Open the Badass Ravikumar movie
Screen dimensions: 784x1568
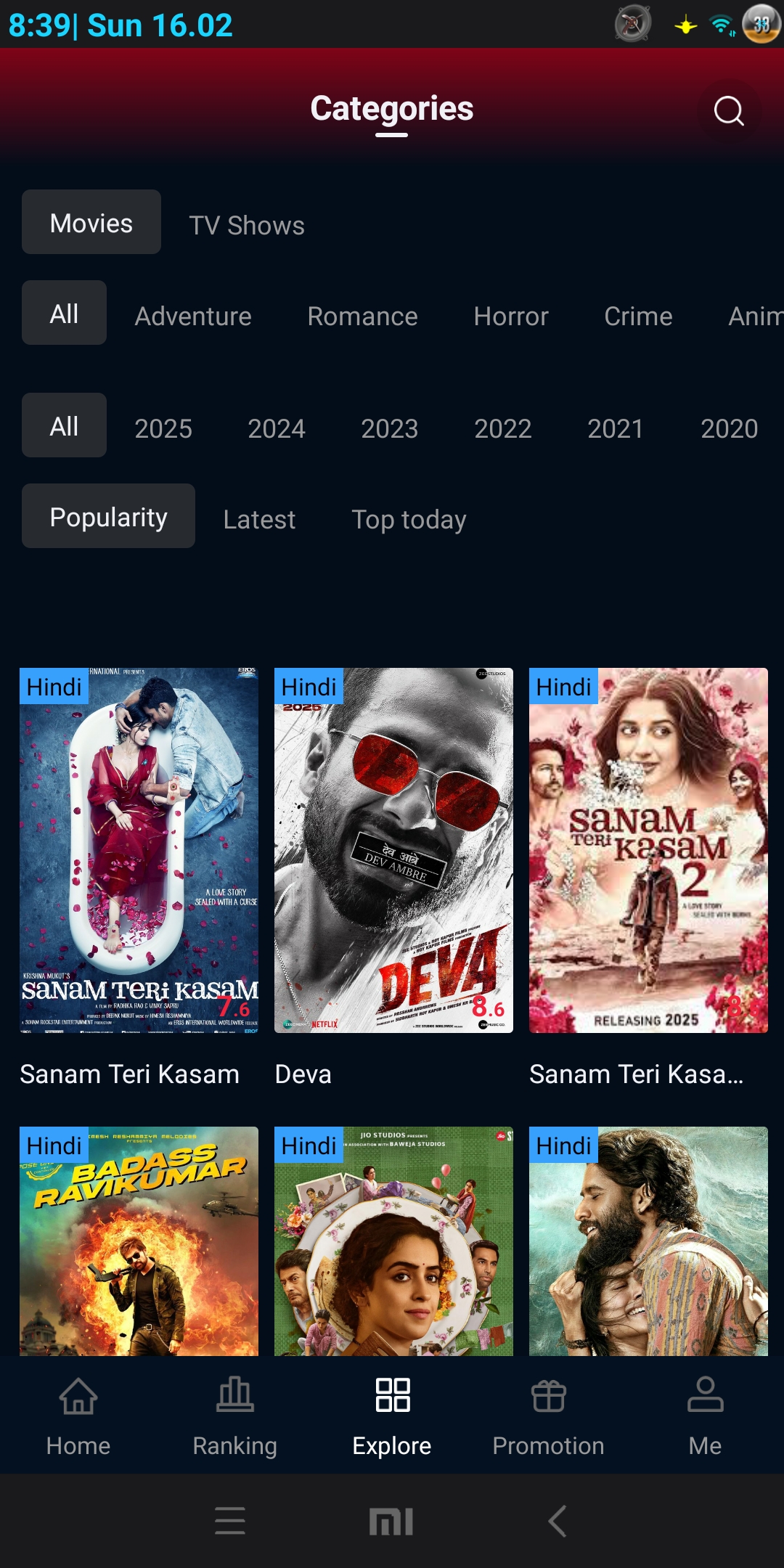pyautogui.click(x=139, y=1241)
